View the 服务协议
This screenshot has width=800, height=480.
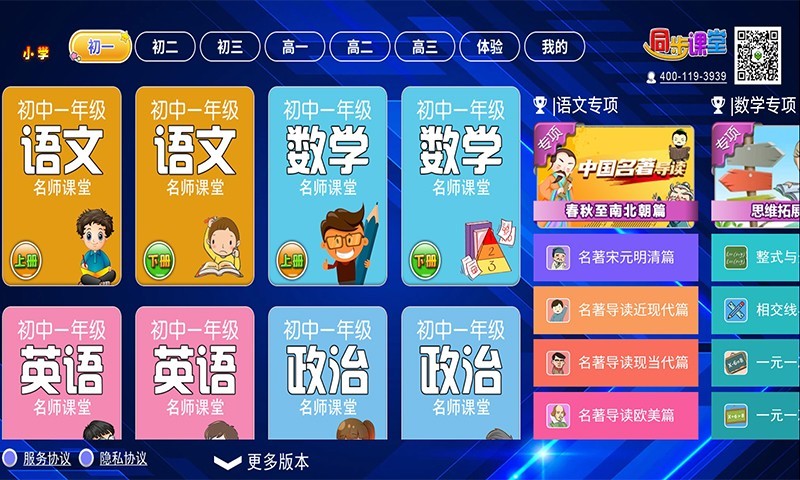[46, 459]
